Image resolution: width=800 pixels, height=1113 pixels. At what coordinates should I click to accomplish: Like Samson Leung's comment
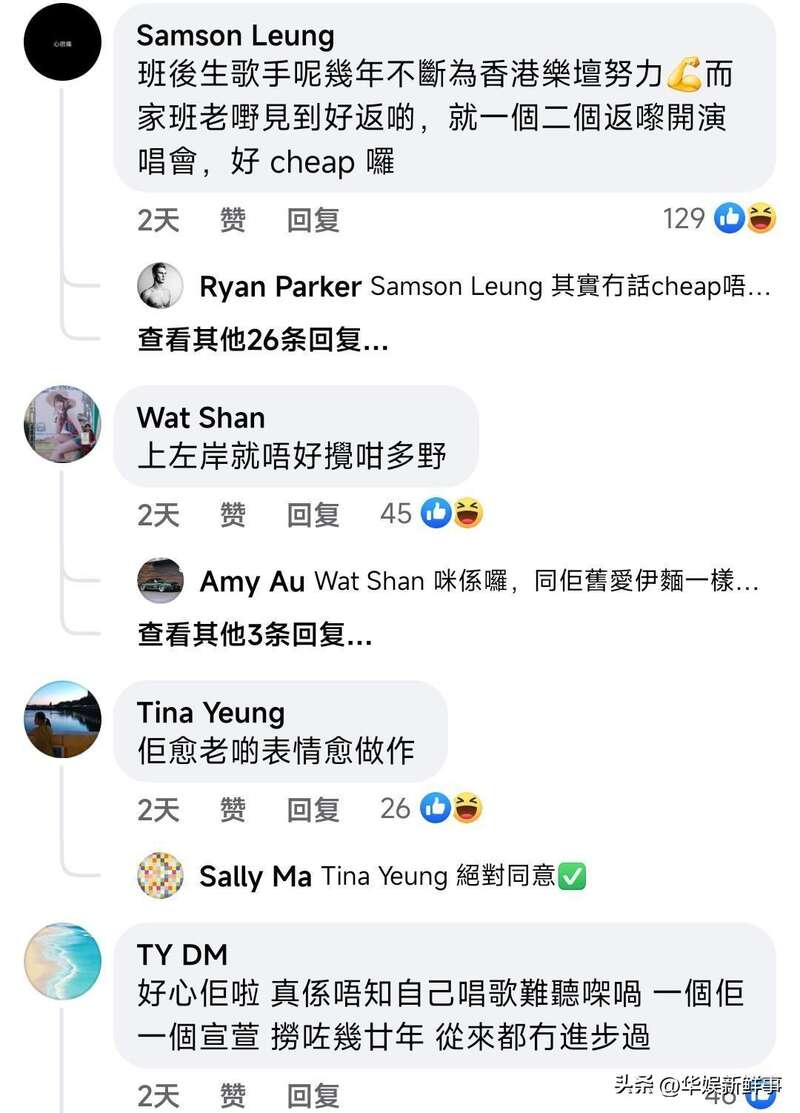pos(233,220)
